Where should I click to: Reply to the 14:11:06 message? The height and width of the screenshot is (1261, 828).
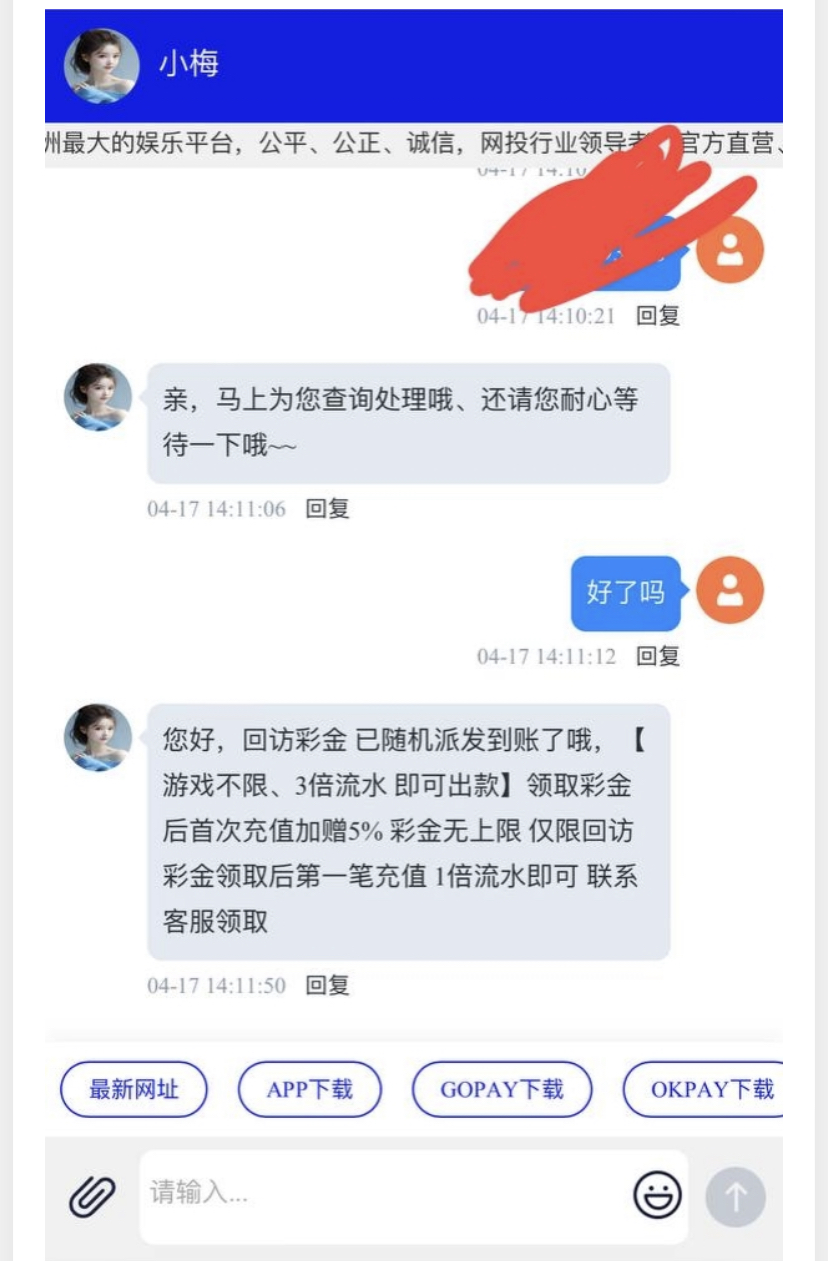click(327, 509)
